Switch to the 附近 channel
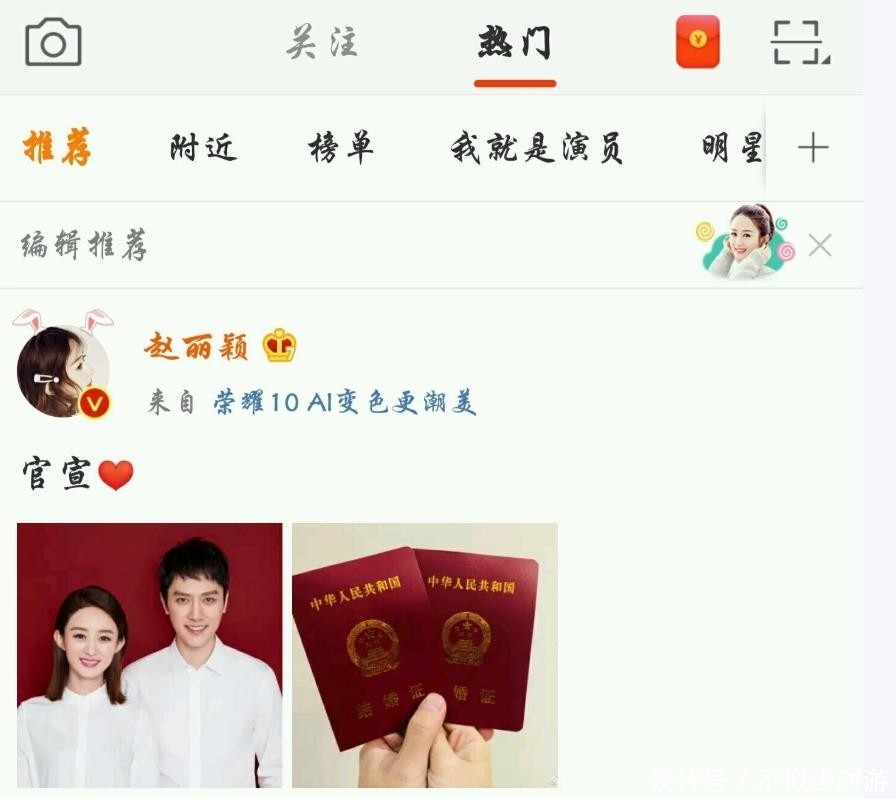 [x=203, y=147]
